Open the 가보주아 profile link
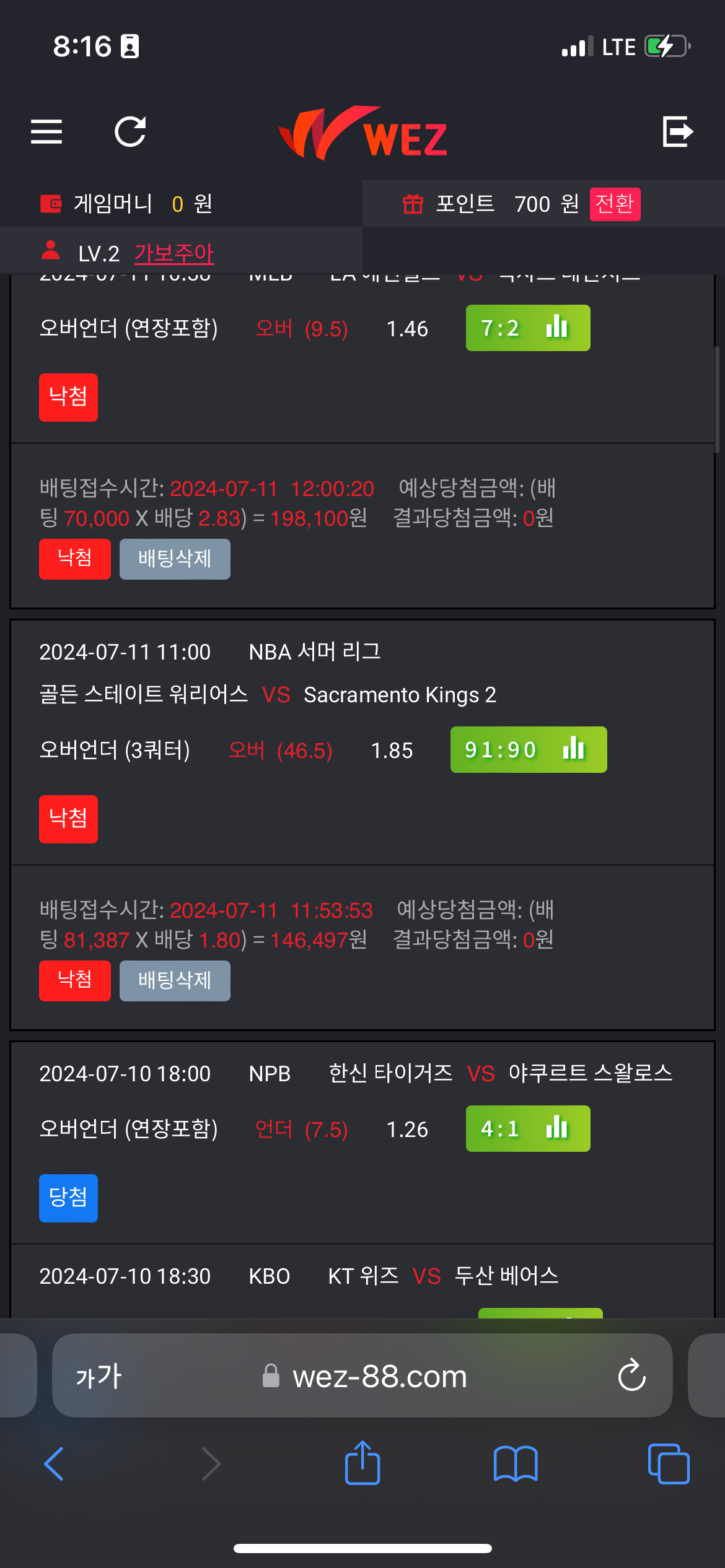725x1568 pixels. 174,253
